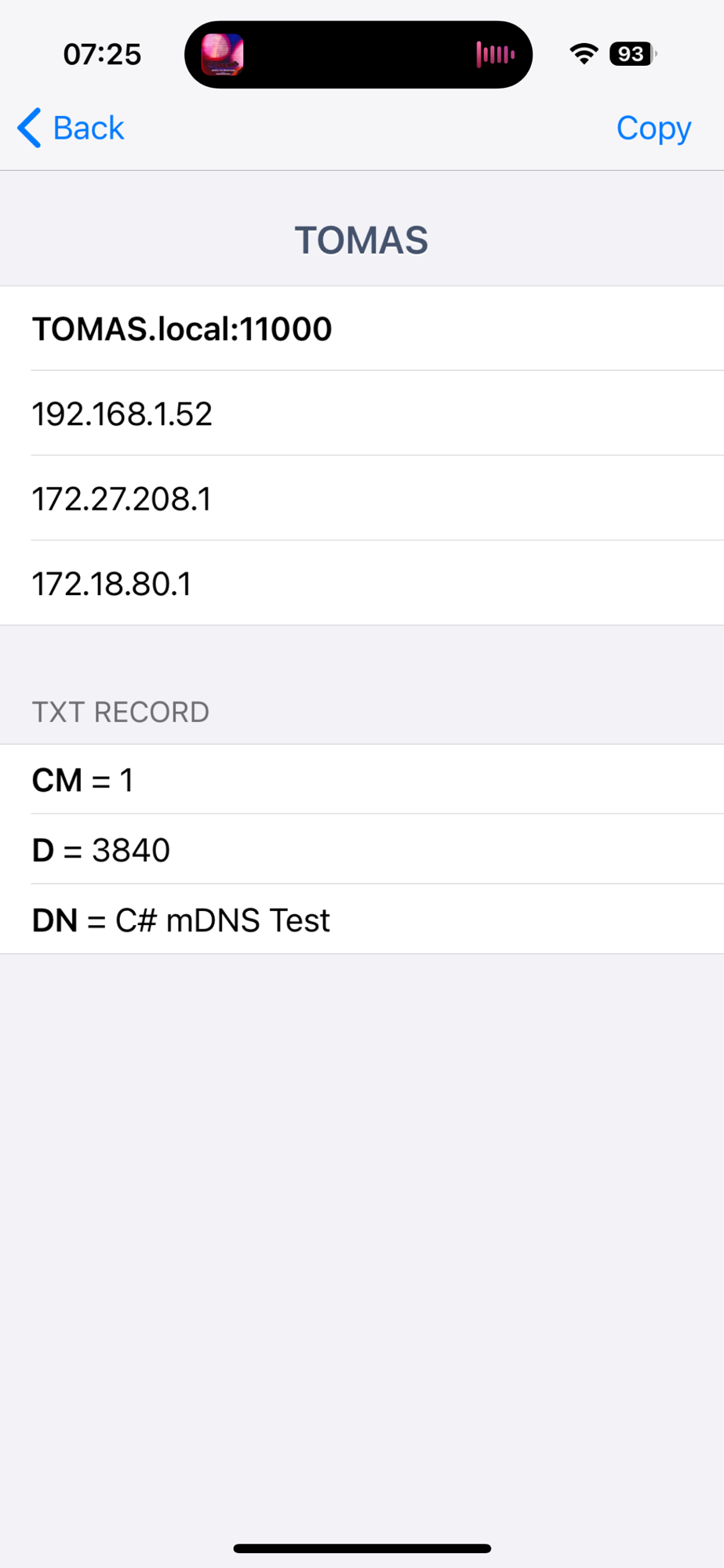Viewport: 724px width, 1568px height.
Task: Tap the Copy button
Action: tap(653, 128)
